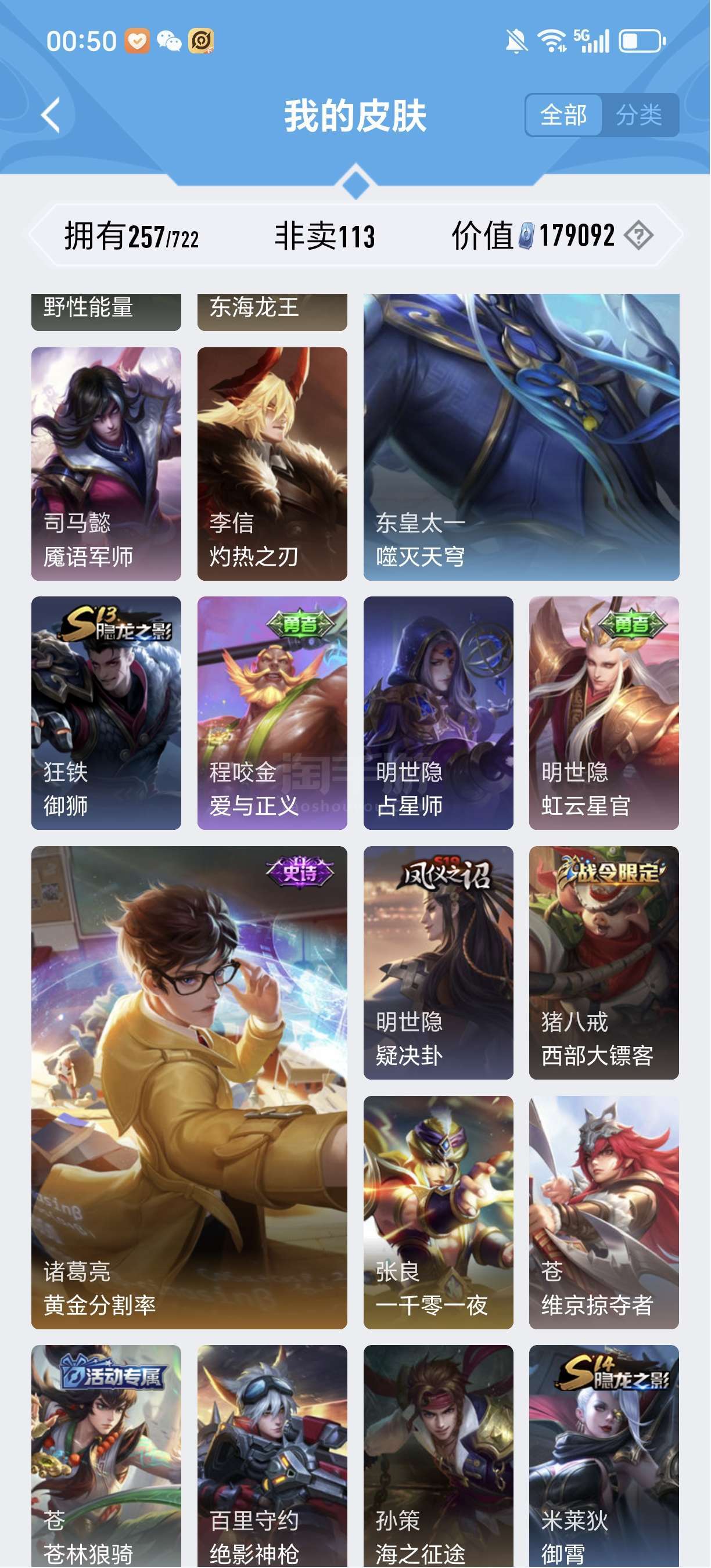711x1568 pixels.
Task: Switch to the 全部 tab
Action: tap(563, 115)
